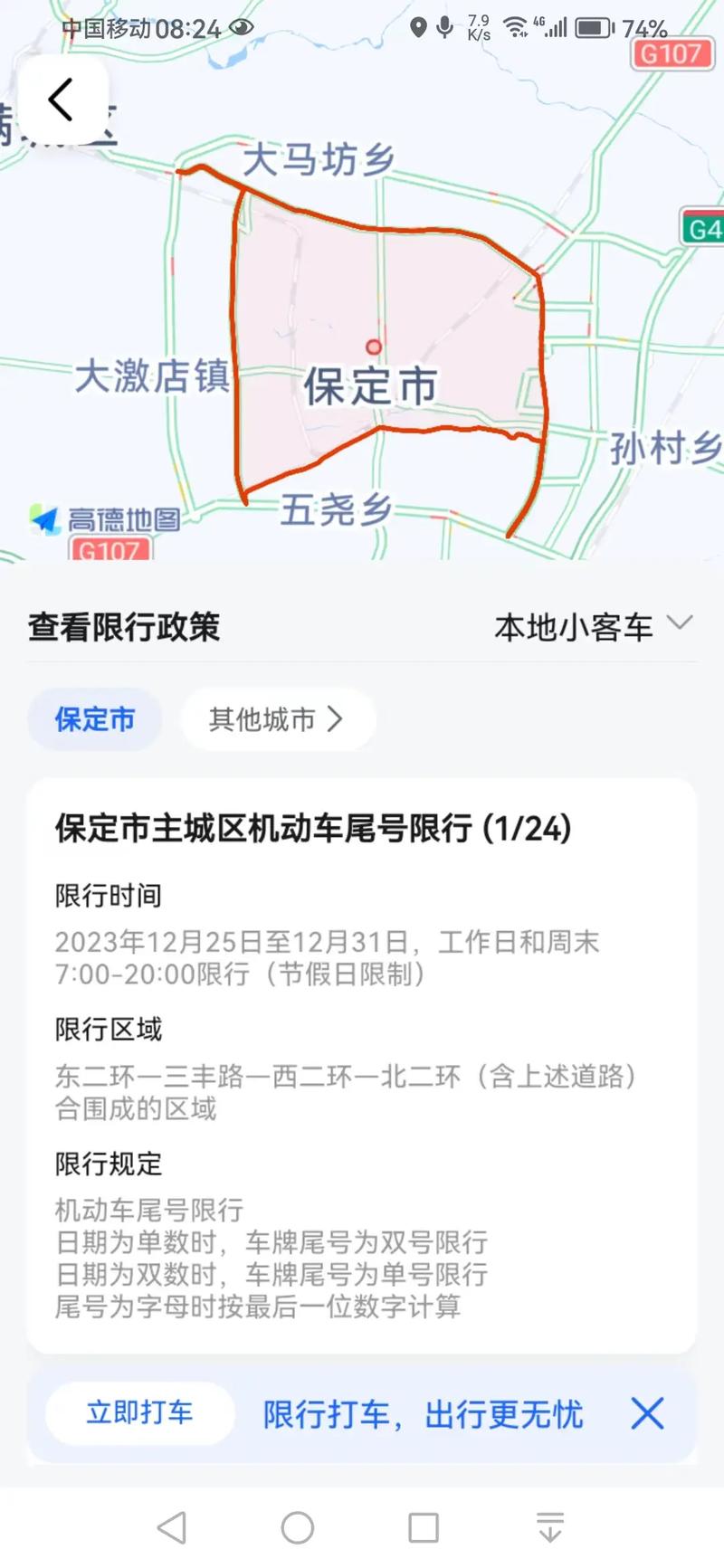Tap the GPS location icon in status bar
This screenshot has height=1568, width=724.
[418, 27]
